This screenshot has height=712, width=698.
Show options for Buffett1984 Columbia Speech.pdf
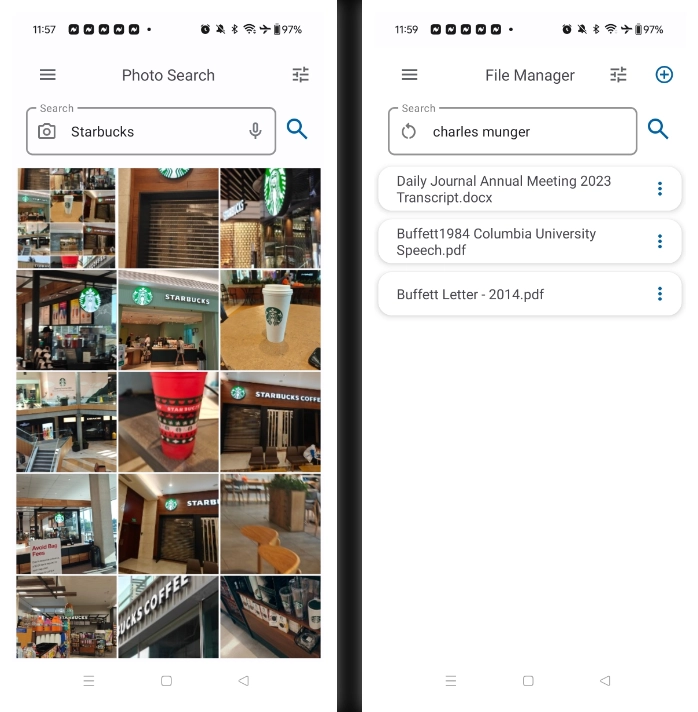point(659,241)
